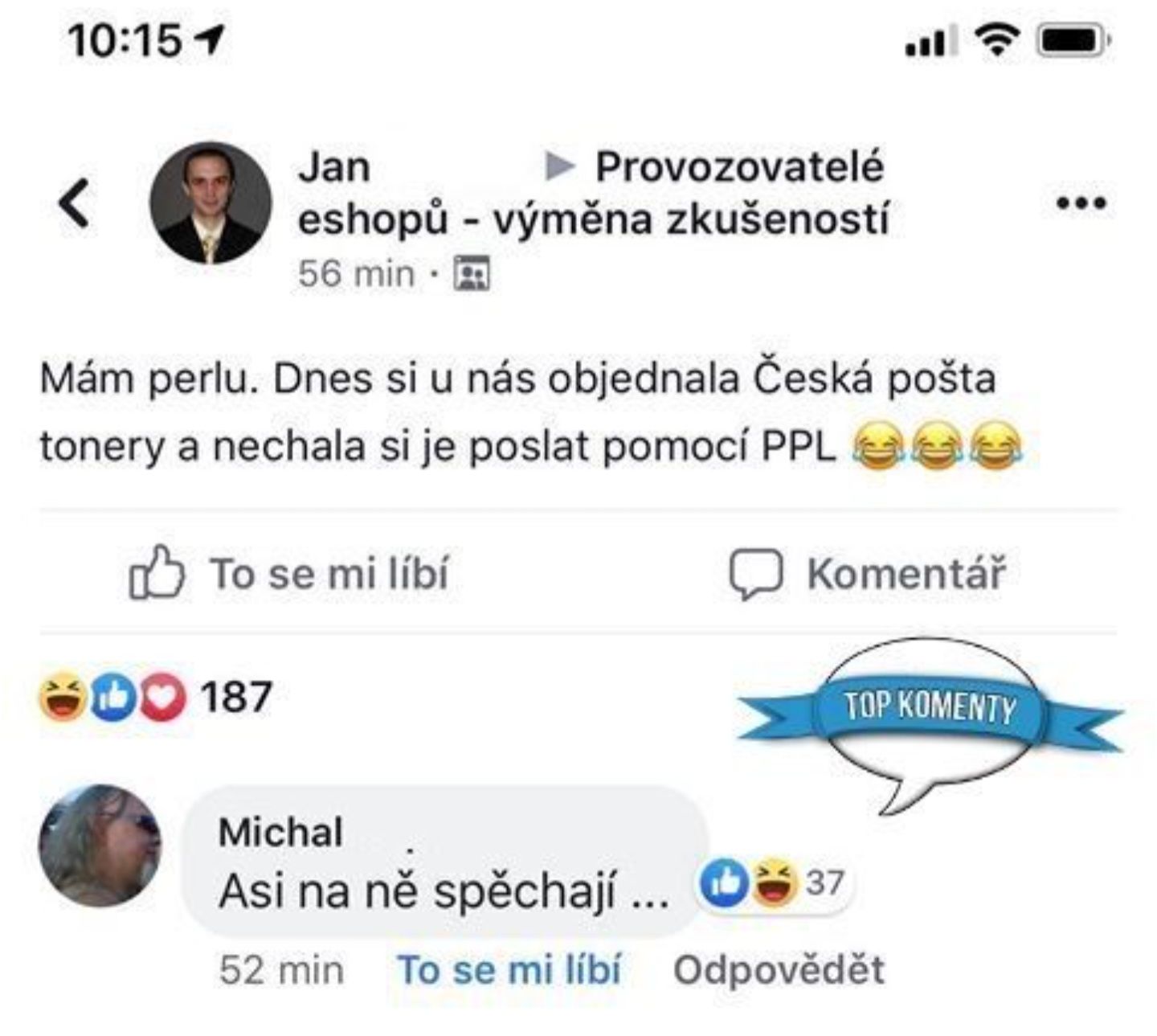
Task: Open Michal's profile from his name
Action: 280,832
